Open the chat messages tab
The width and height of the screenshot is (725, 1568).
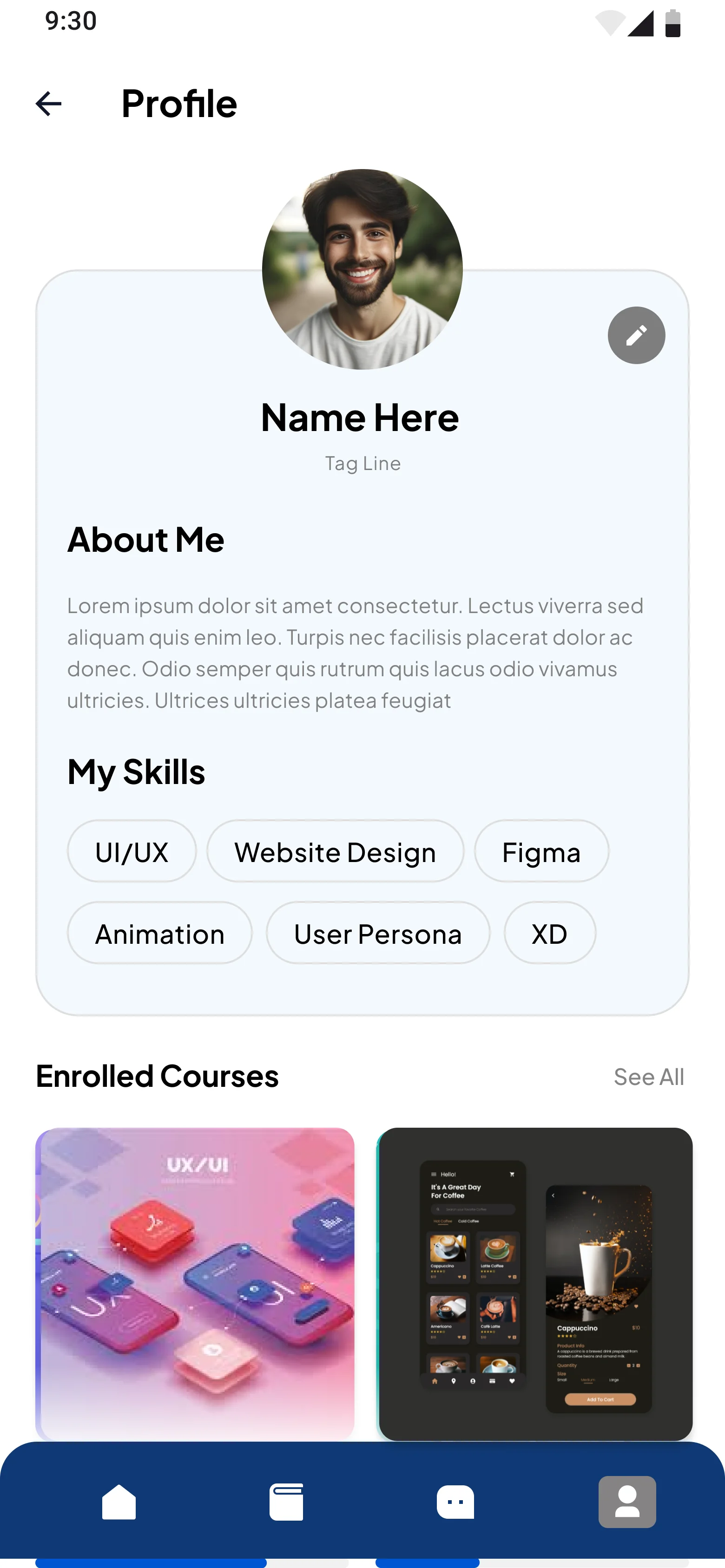[x=455, y=1502]
